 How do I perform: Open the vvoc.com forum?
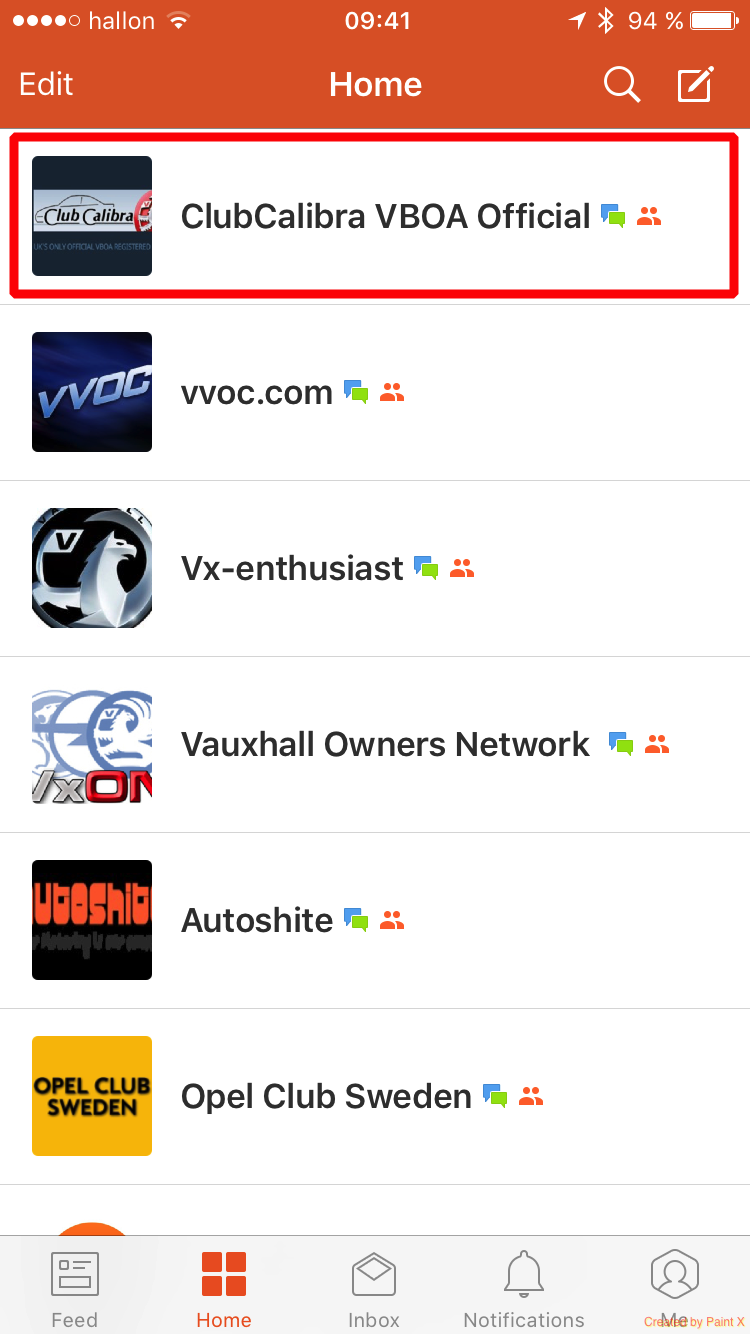point(257,393)
